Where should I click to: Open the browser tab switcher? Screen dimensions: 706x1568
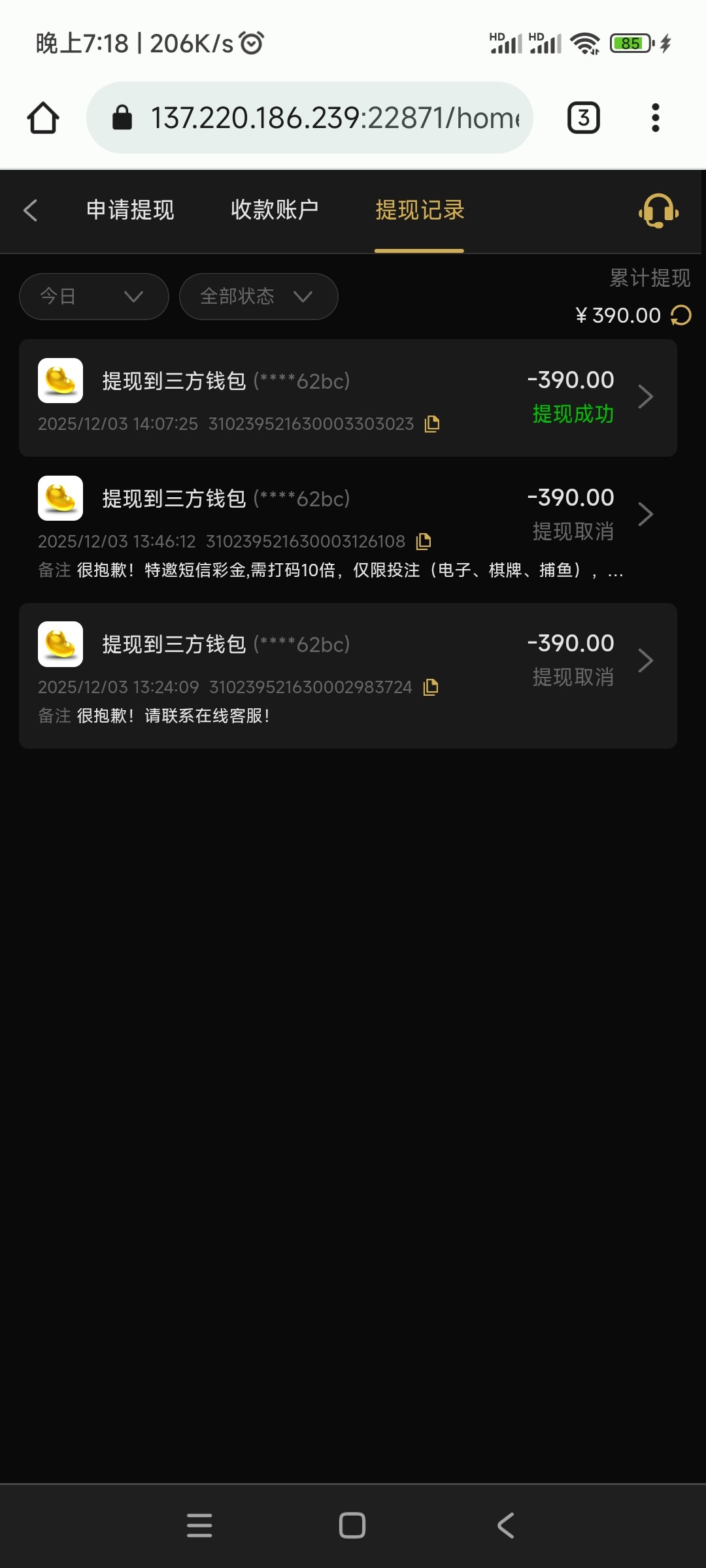583,118
